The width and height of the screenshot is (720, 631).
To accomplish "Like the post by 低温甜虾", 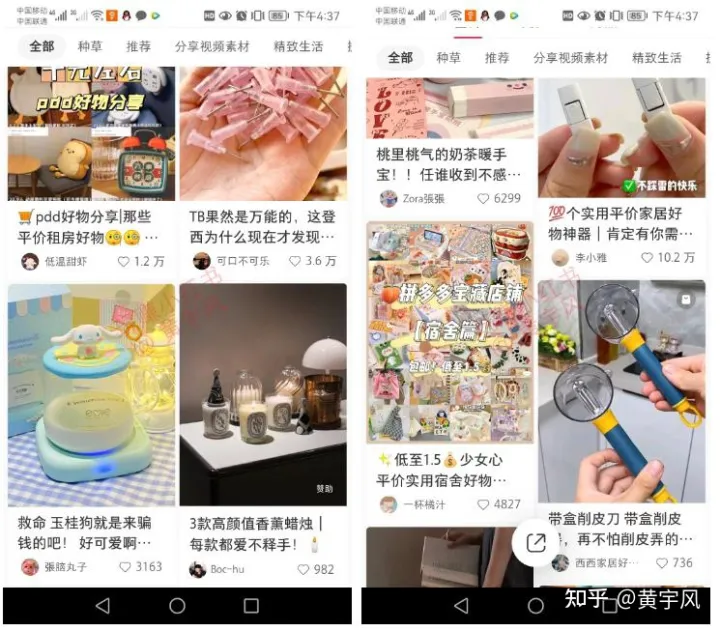I will point(124,261).
